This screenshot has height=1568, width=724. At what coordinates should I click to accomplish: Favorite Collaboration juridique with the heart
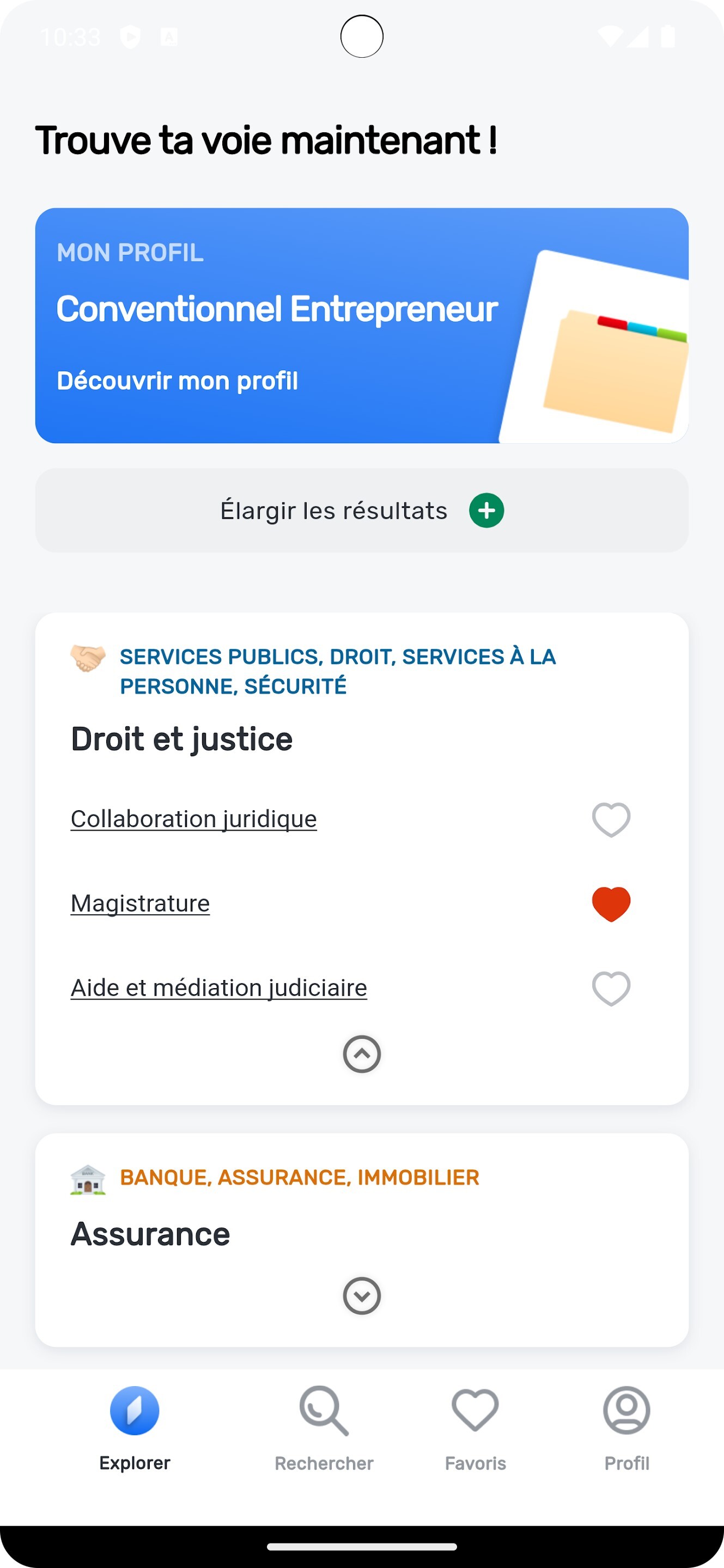(611, 819)
